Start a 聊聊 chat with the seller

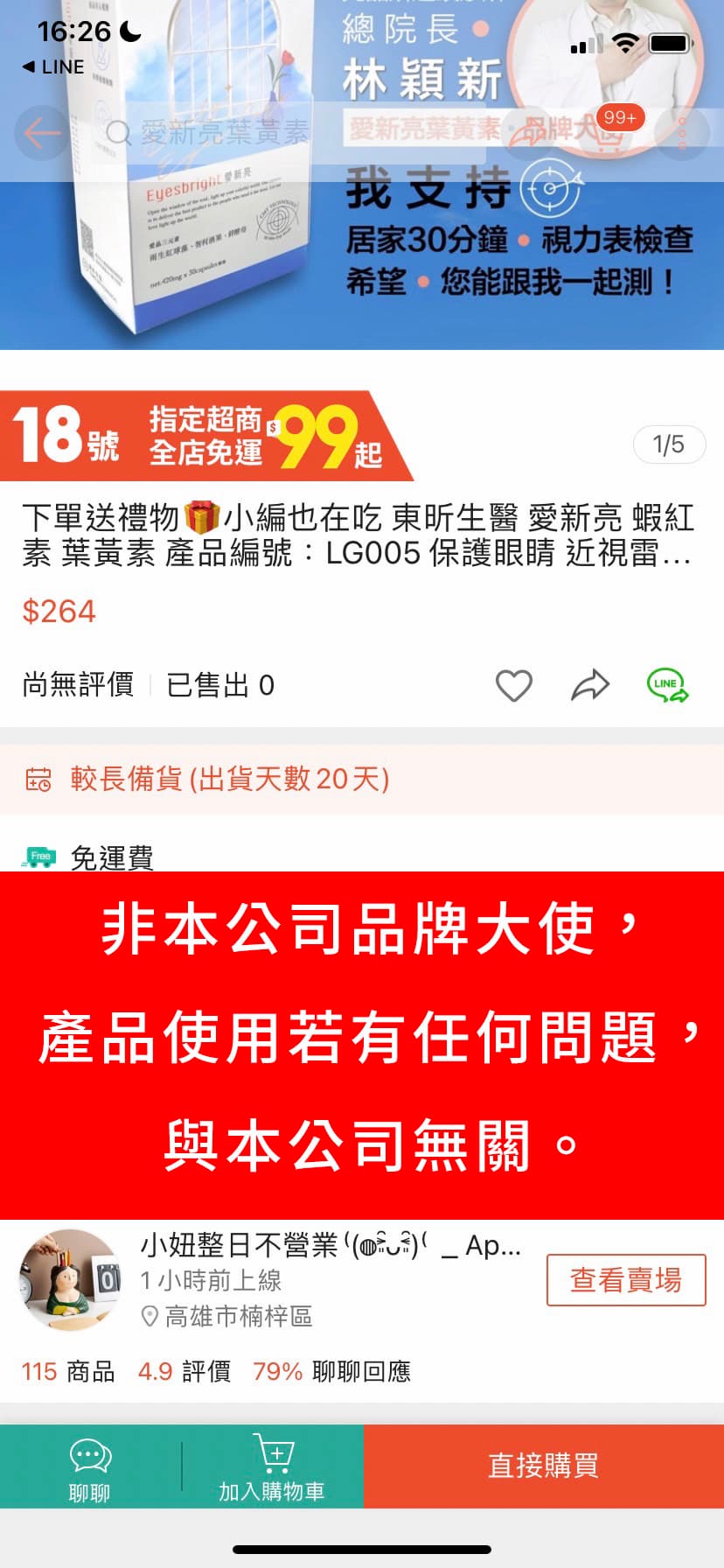(x=90, y=1467)
